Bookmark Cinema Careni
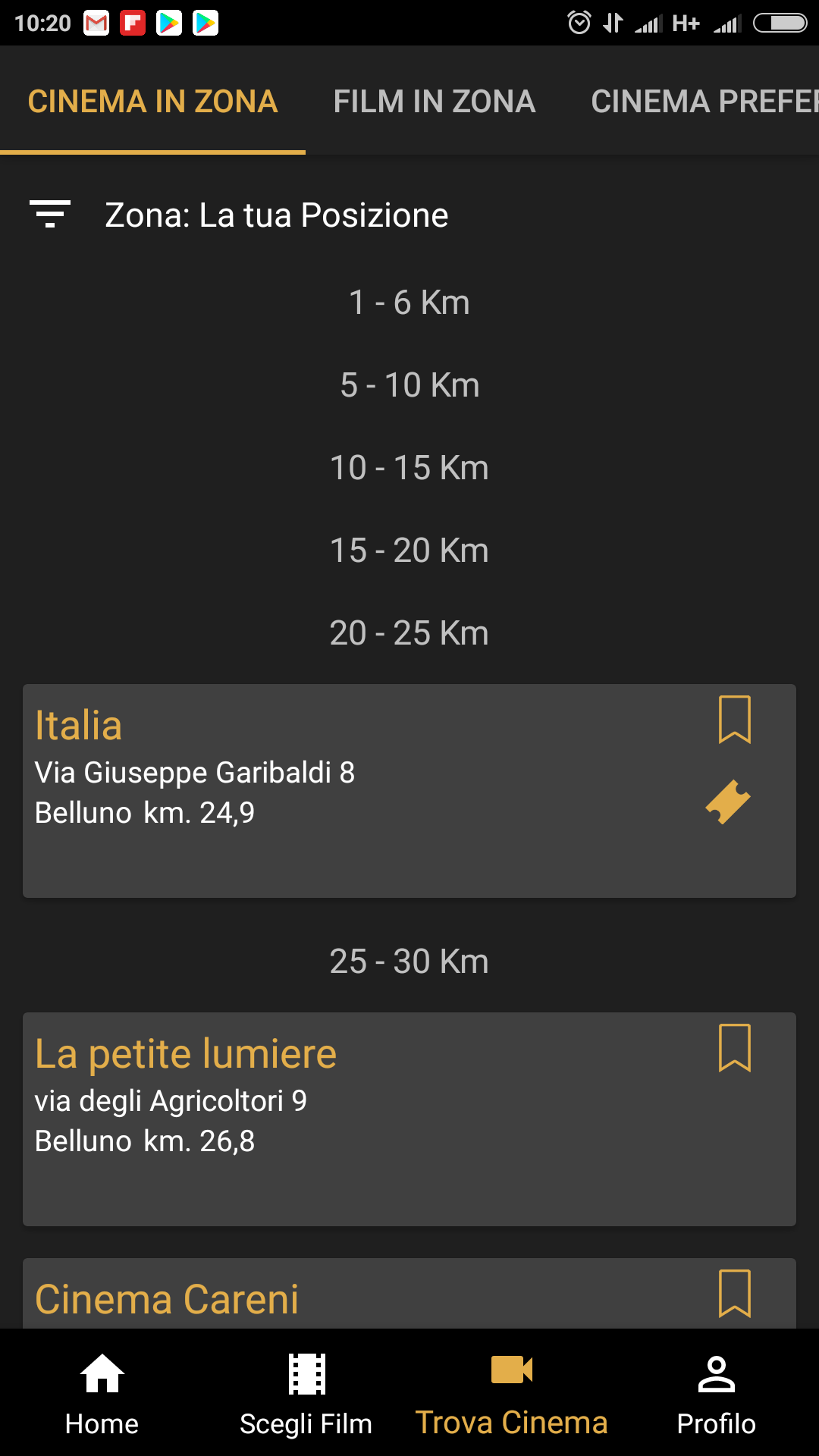This screenshot has height=1456, width=819. point(734,1294)
